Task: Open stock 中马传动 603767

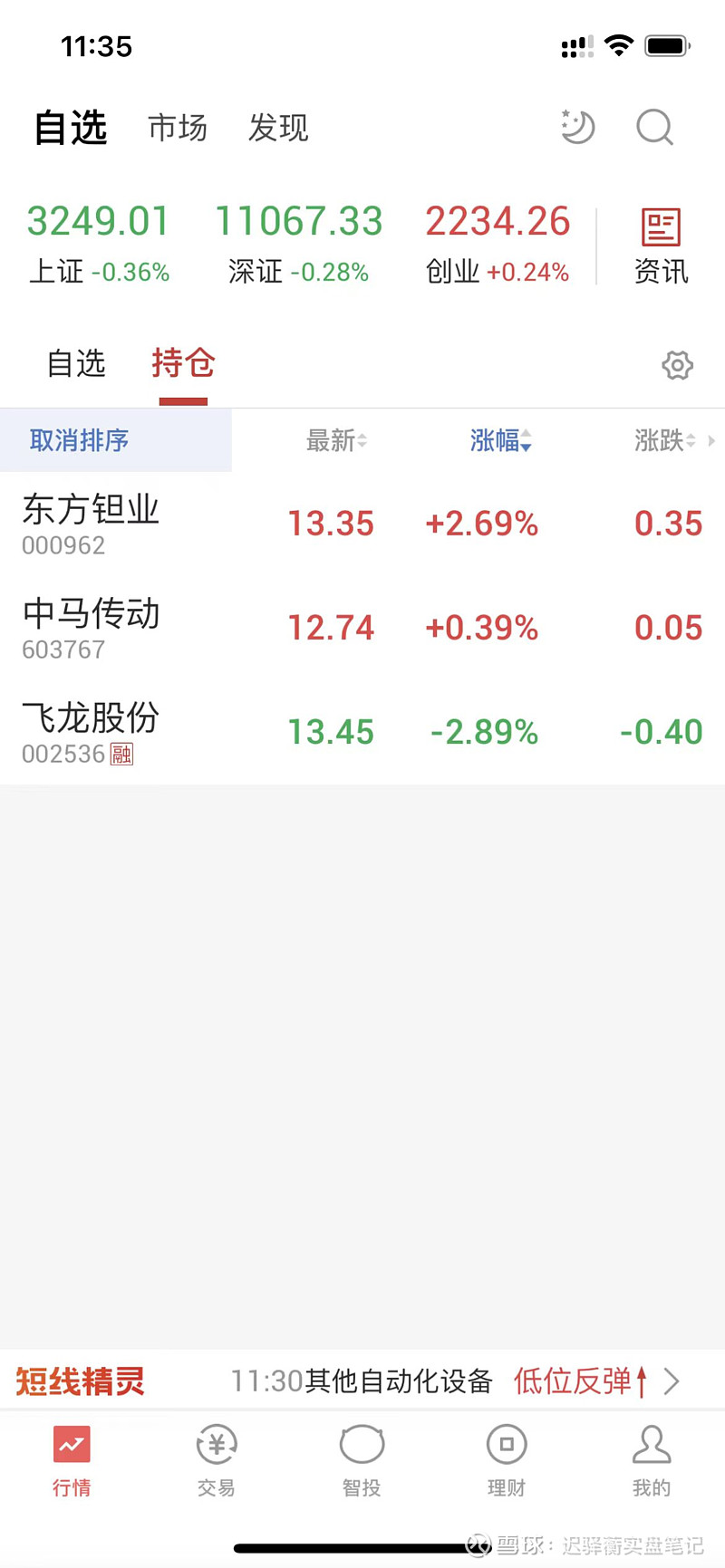Action: click(x=362, y=628)
